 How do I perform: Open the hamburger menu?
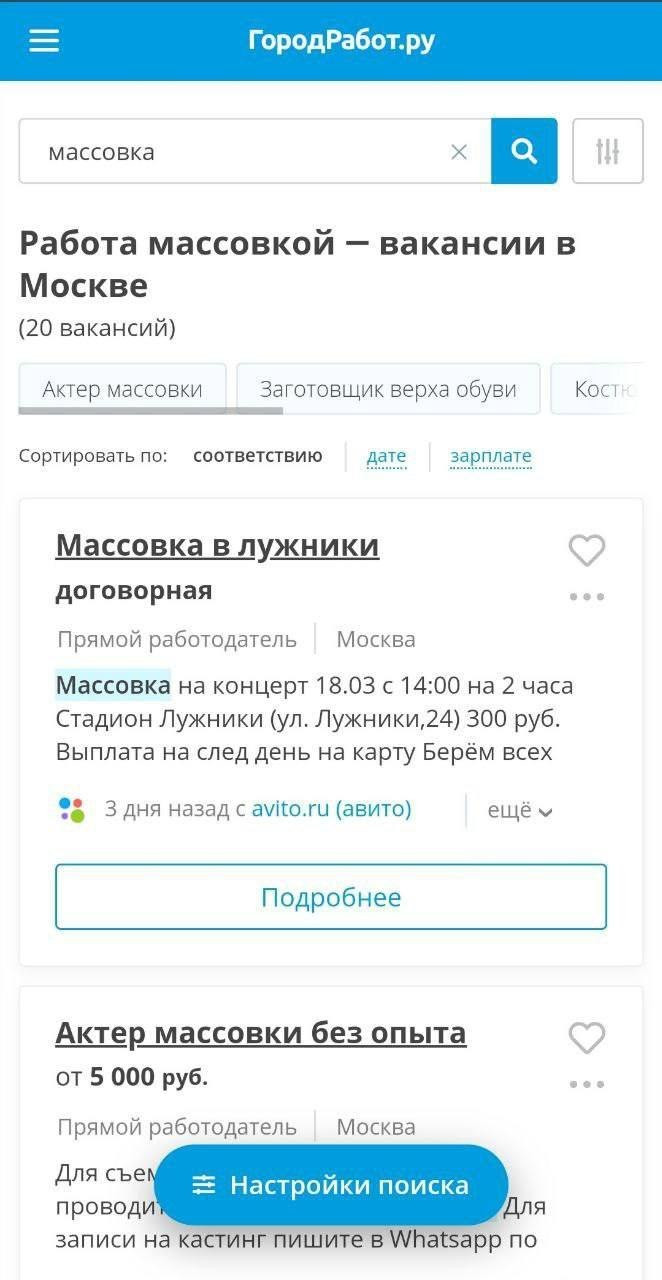(x=44, y=40)
